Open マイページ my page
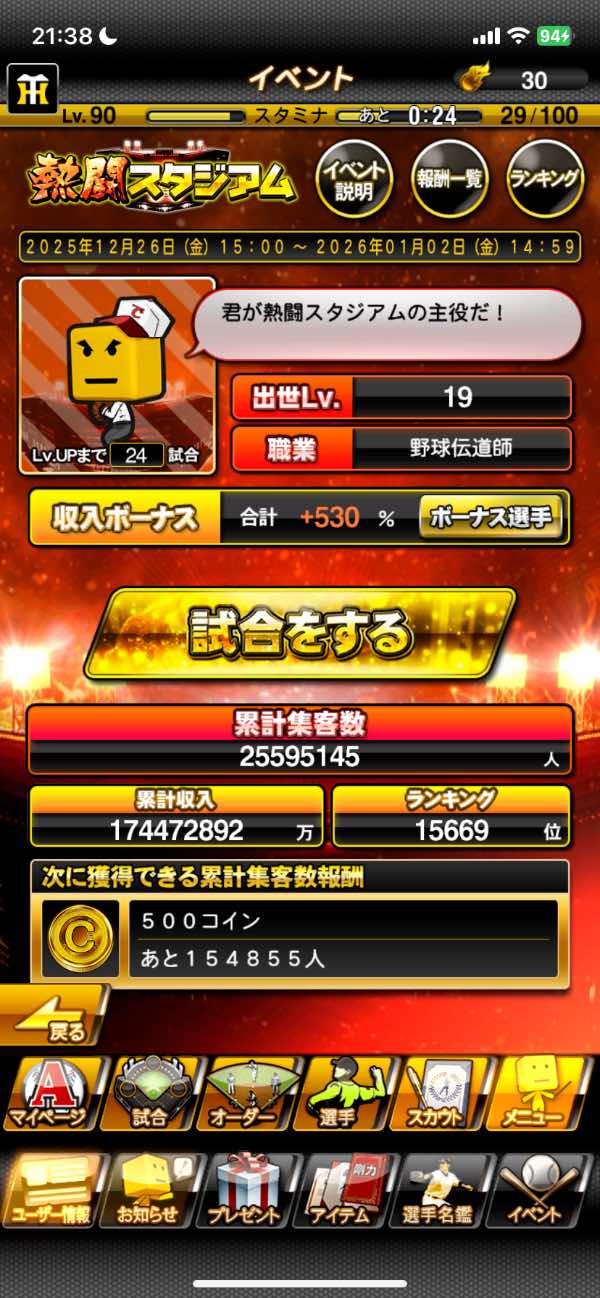Viewport: 600px width, 1298px height. coord(50,1092)
